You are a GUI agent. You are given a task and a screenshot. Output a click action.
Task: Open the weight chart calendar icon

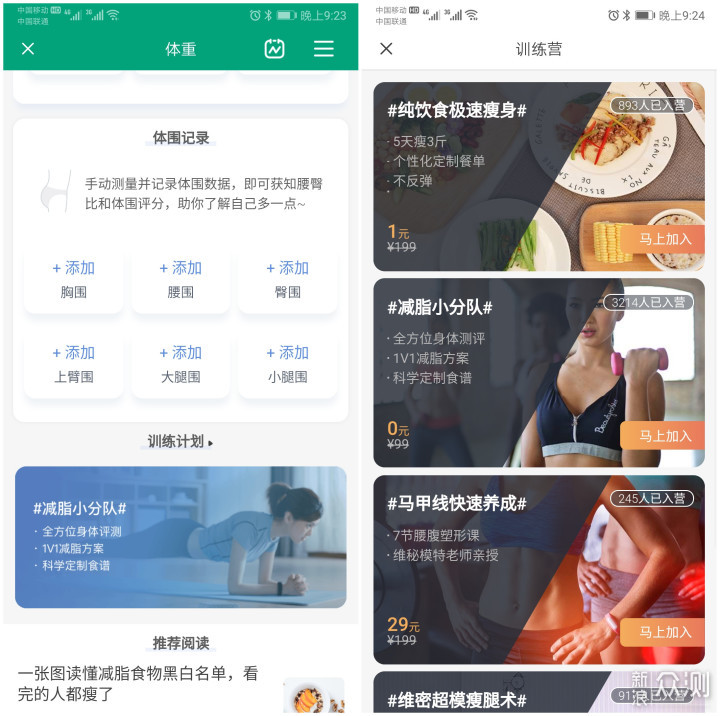(x=274, y=49)
